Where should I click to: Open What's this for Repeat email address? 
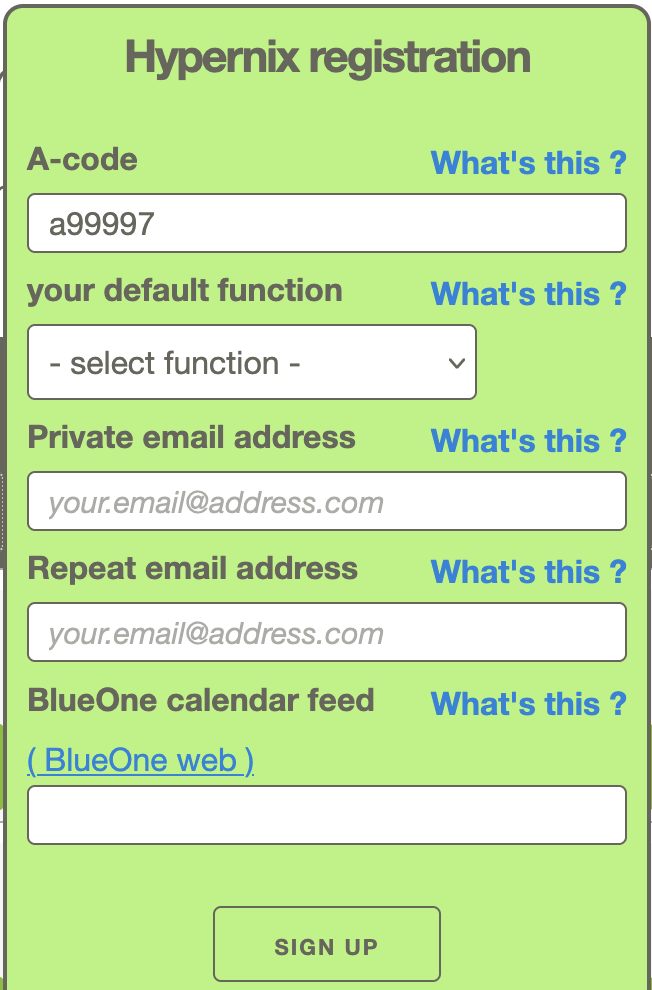pyautogui.click(x=528, y=572)
